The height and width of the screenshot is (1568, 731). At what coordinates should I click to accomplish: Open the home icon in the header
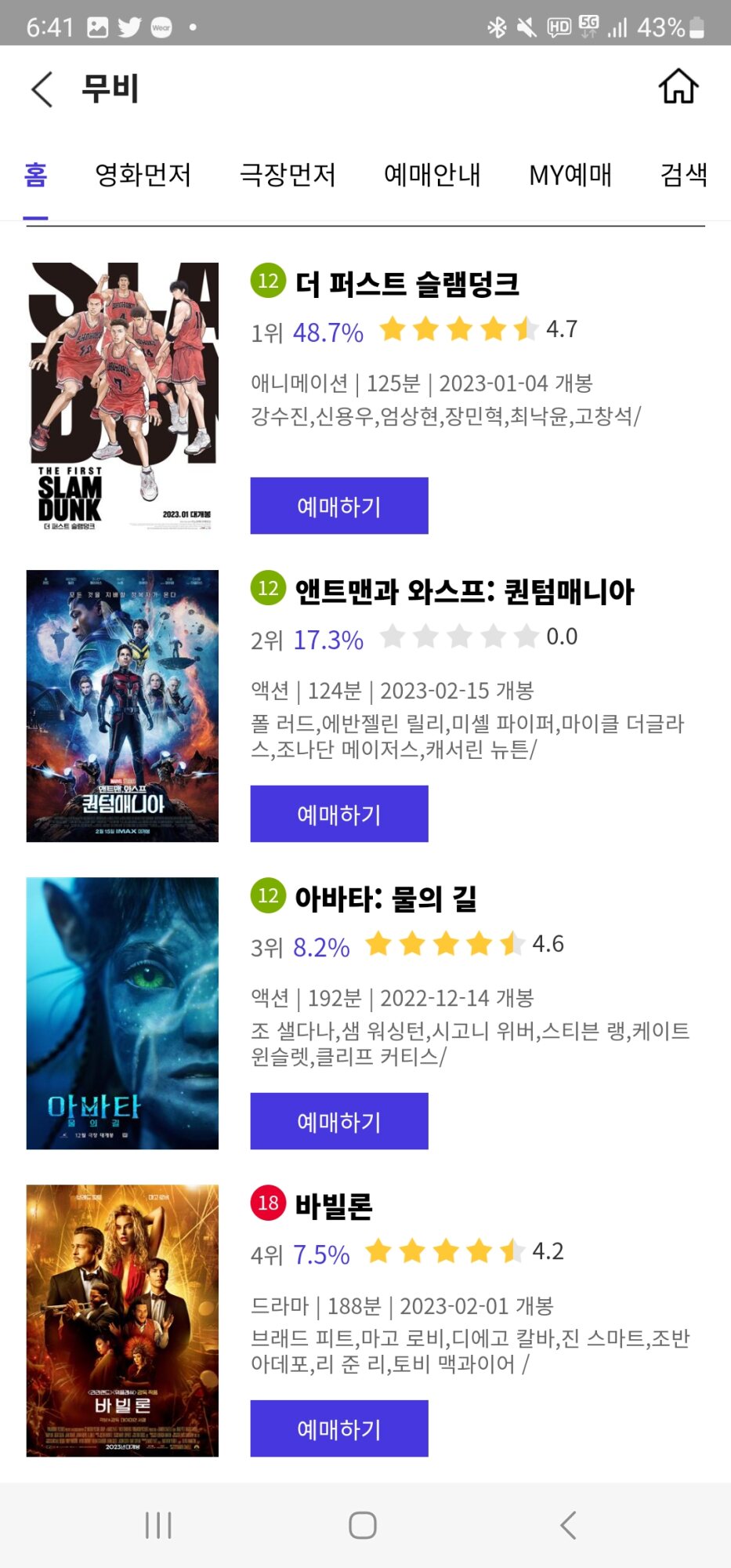678,86
